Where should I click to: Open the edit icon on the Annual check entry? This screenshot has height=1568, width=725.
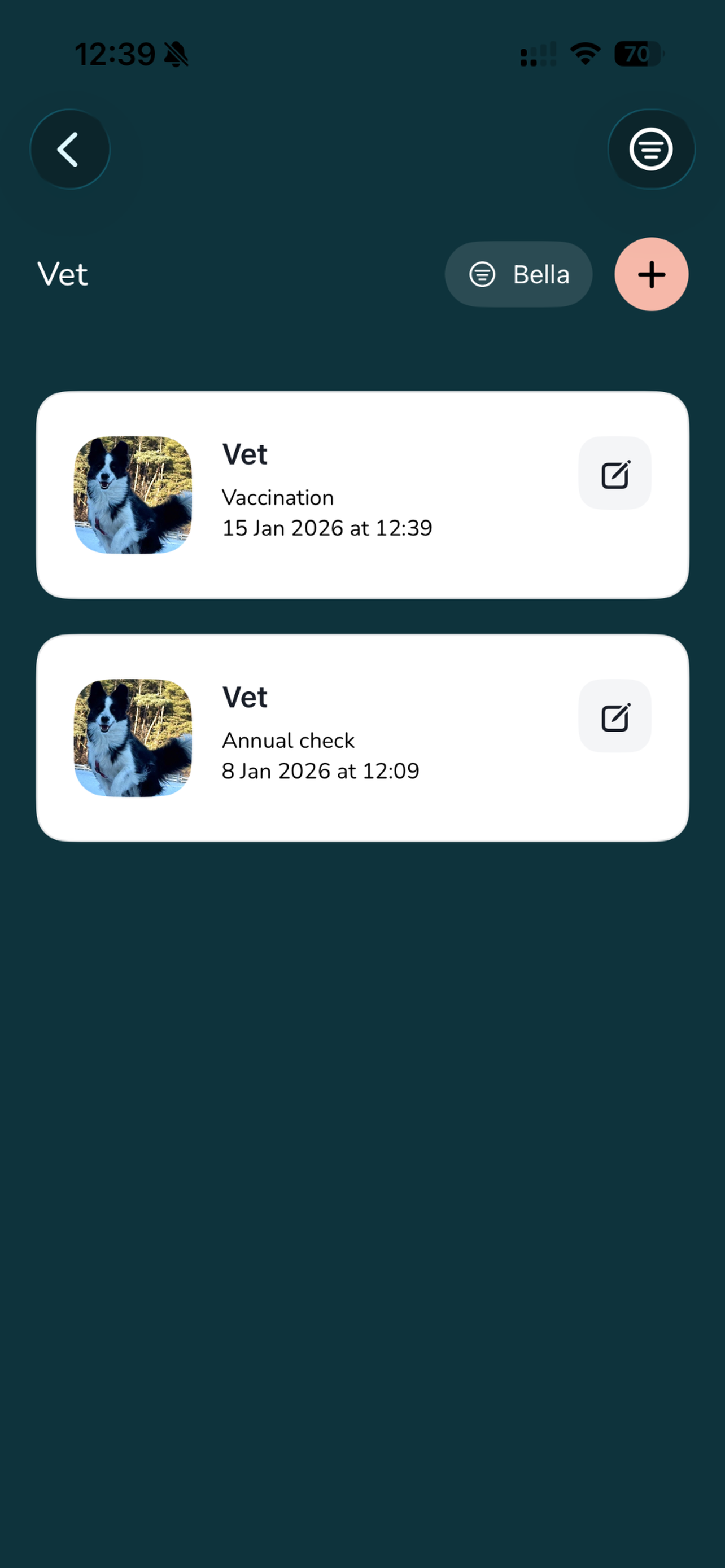click(x=614, y=716)
